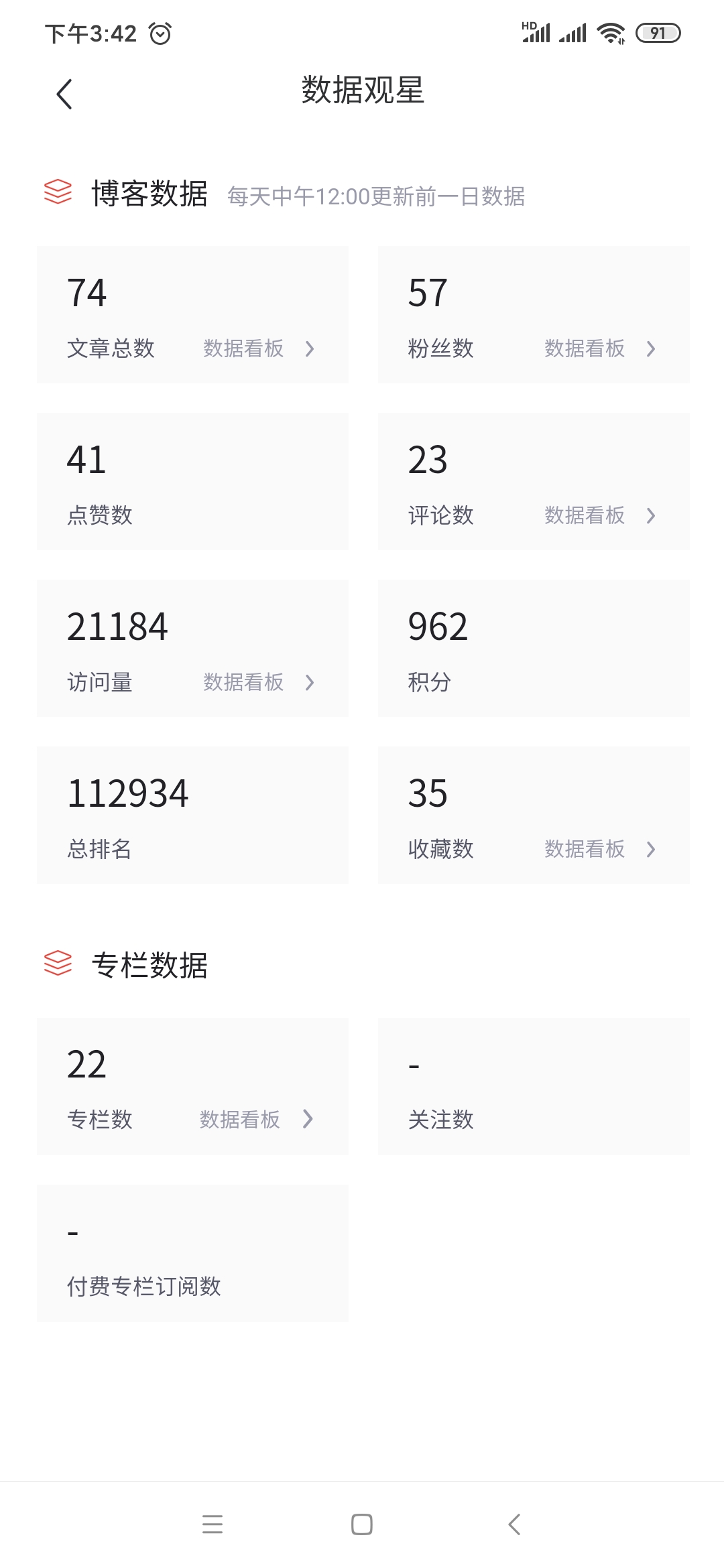The height and width of the screenshot is (1568, 724).
Task: Tap the system home button
Action: 362,1524
